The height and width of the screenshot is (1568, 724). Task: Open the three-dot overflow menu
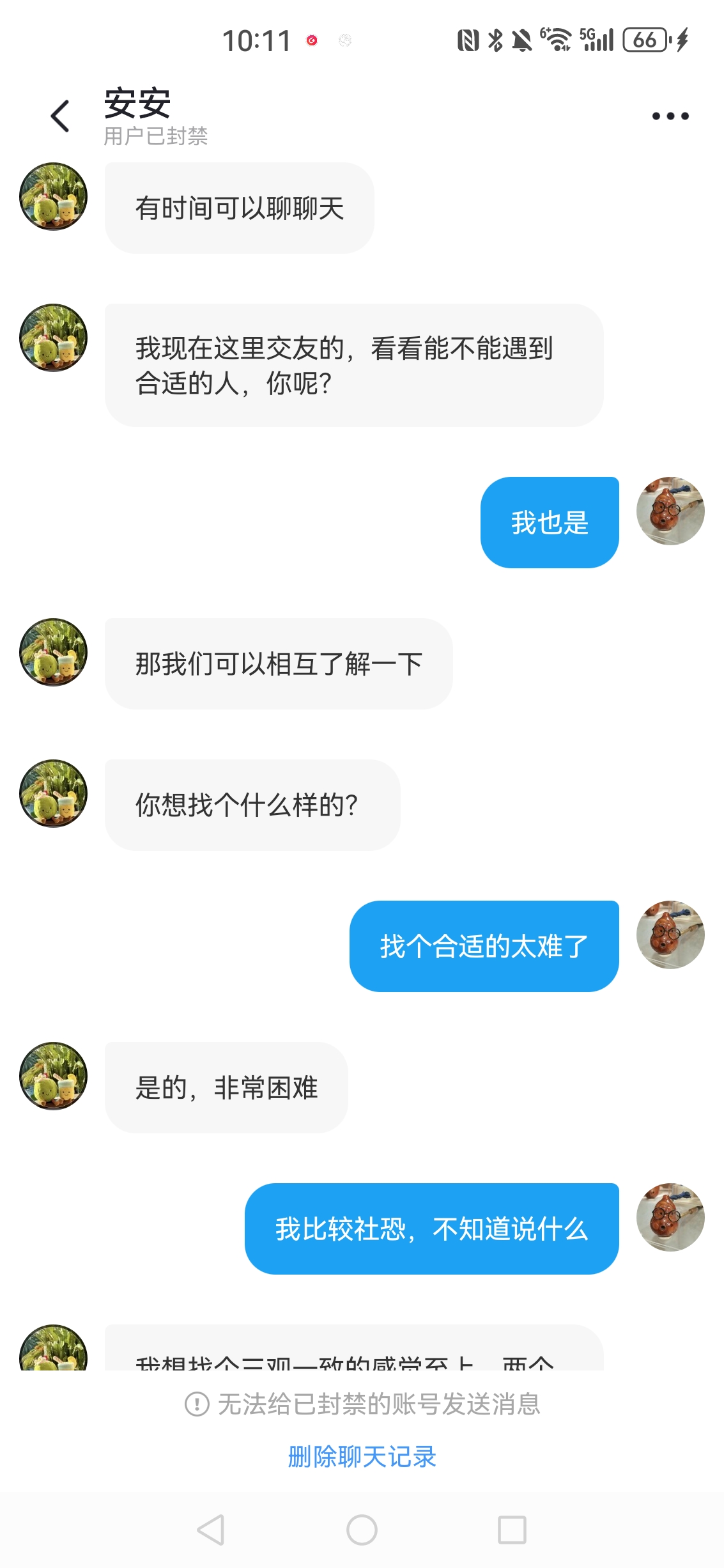(670, 116)
